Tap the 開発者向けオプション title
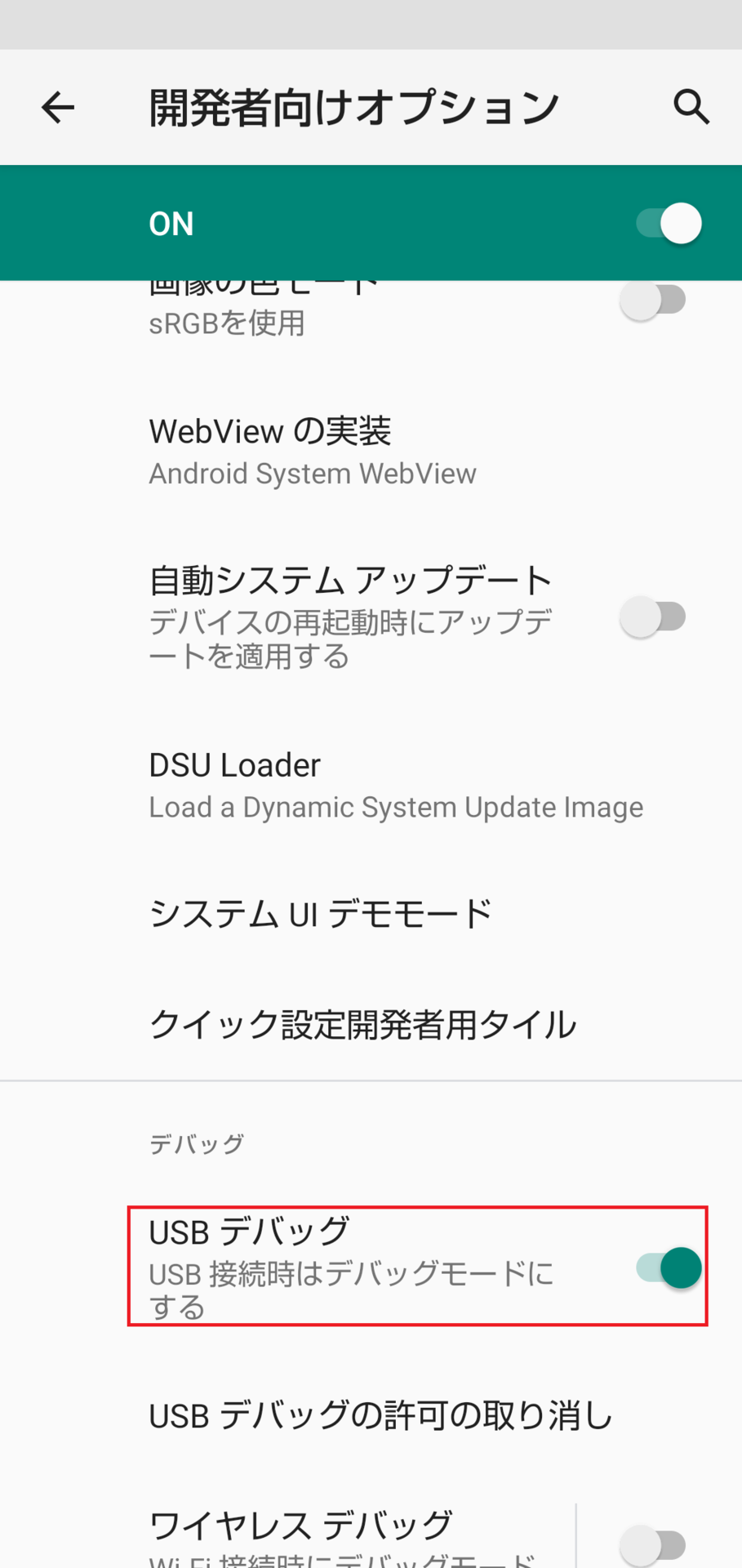 pyautogui.click(x=353, y=105)
